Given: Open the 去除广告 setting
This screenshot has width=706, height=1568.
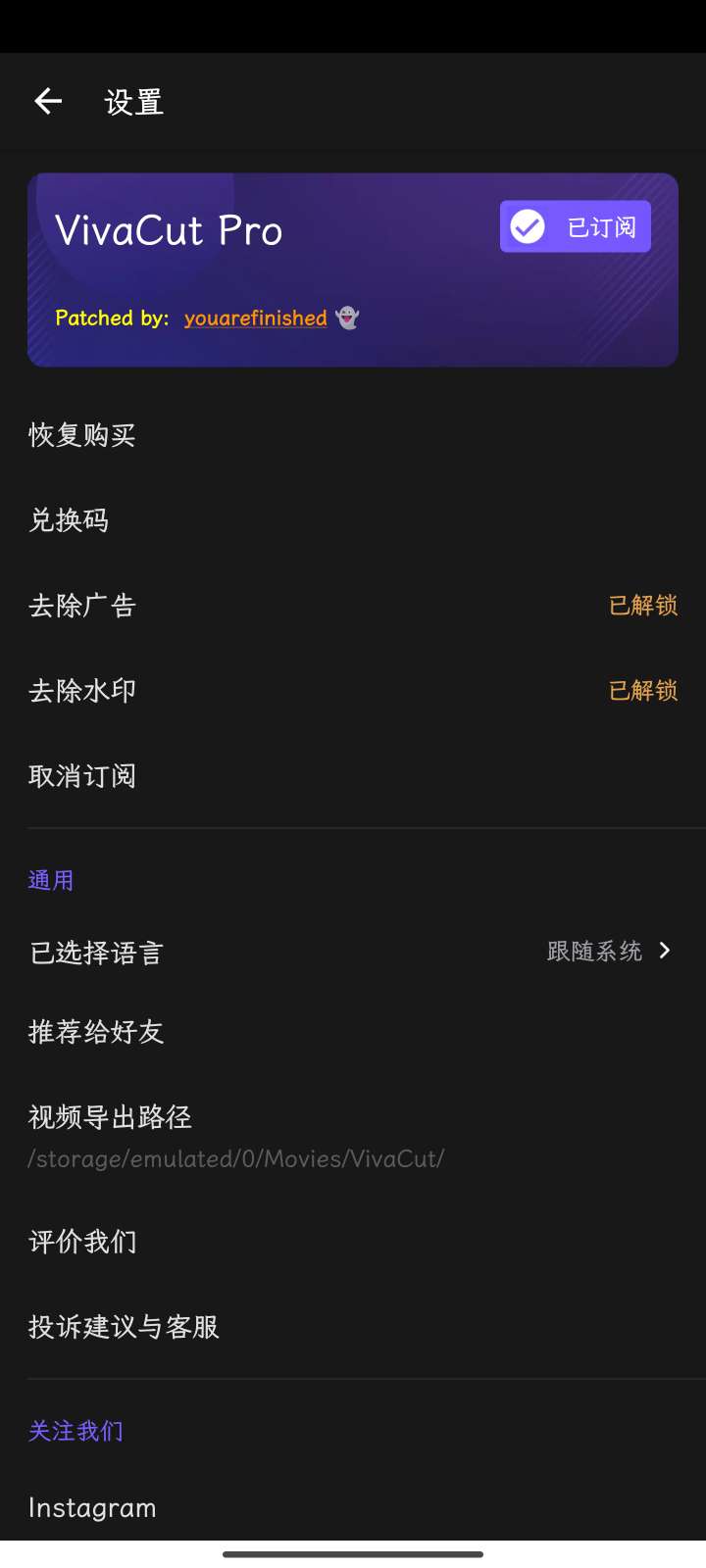Looking at the screenshot, I should pos(353,606).
